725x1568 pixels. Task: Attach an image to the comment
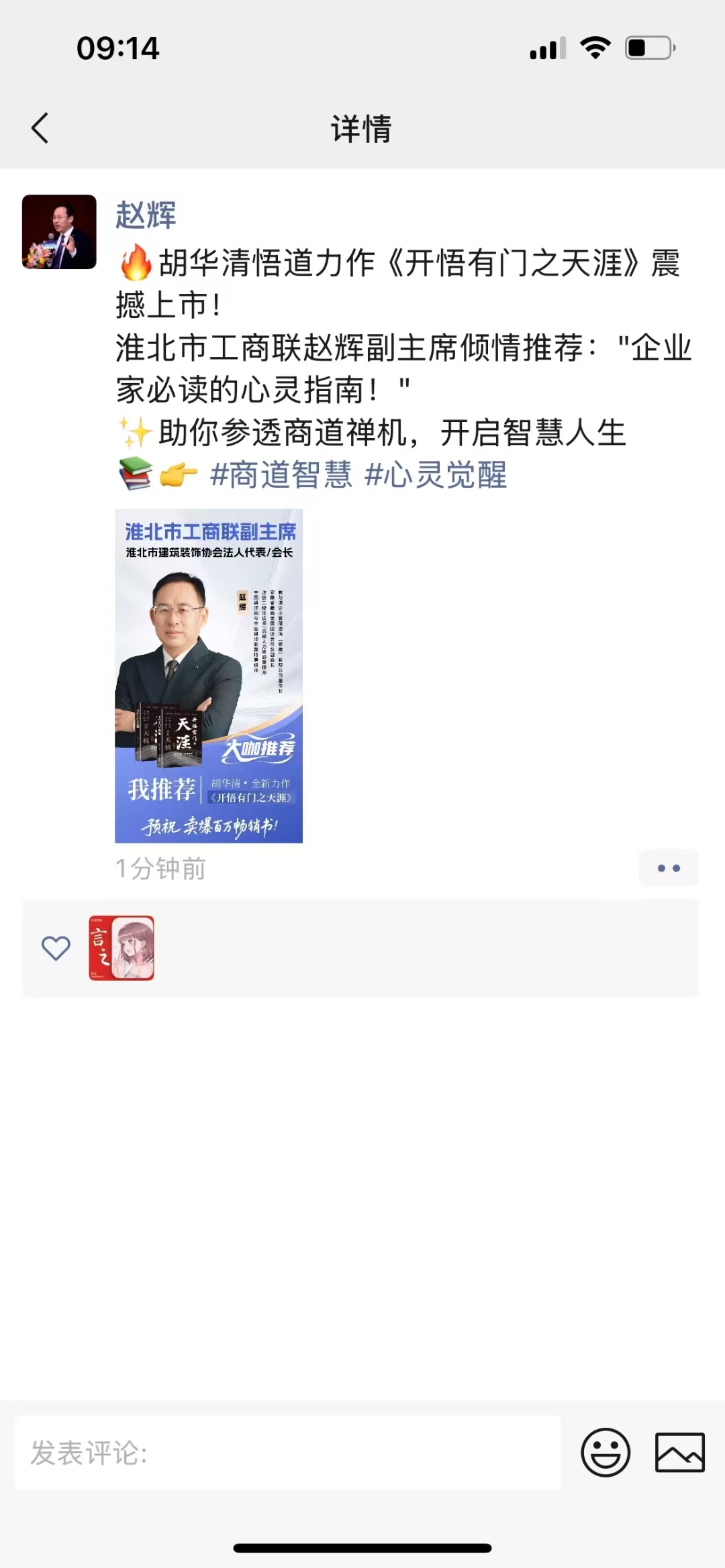(x=679, y=1453)
